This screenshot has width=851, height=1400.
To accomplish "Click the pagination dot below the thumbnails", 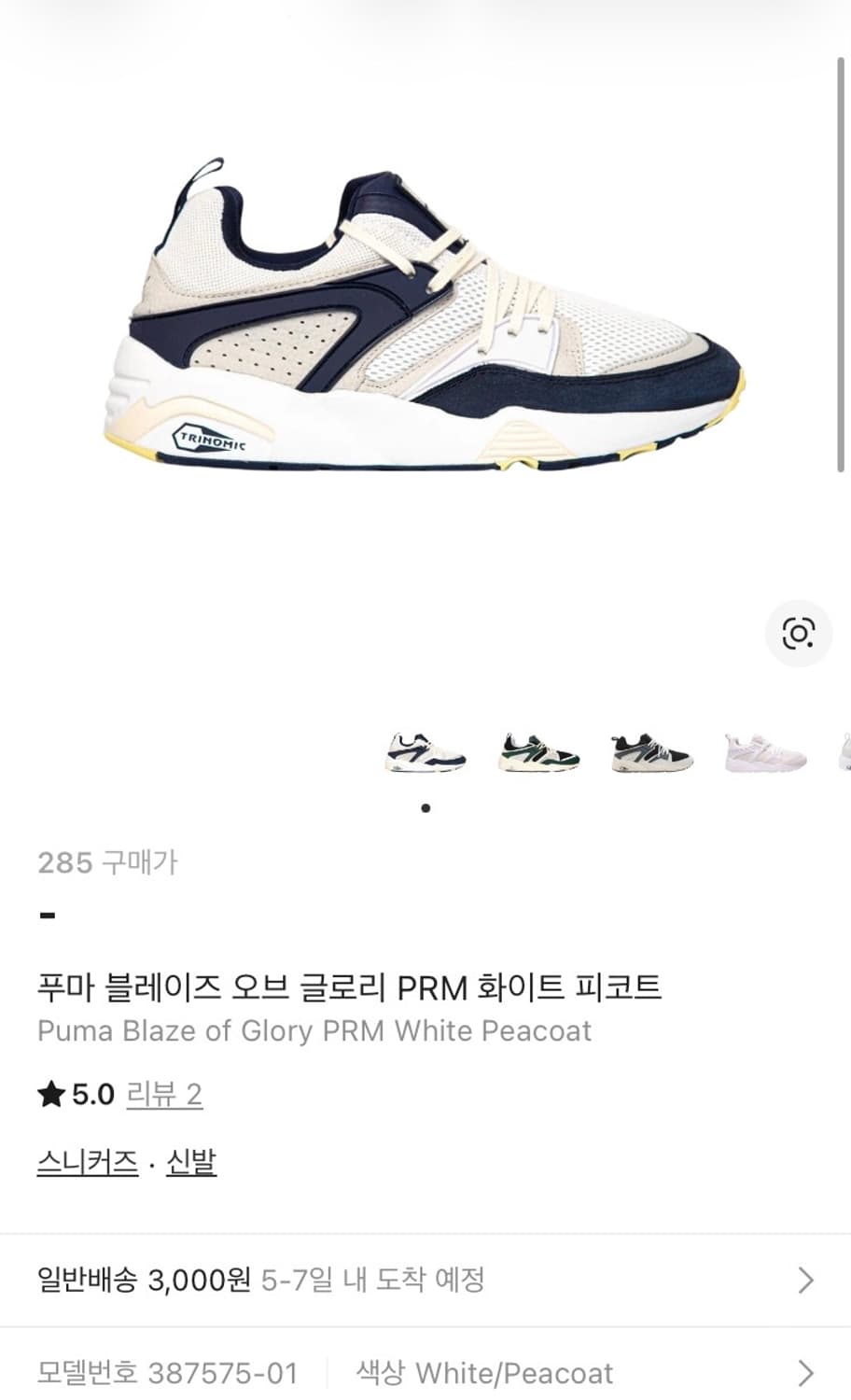I will [425, 808].
